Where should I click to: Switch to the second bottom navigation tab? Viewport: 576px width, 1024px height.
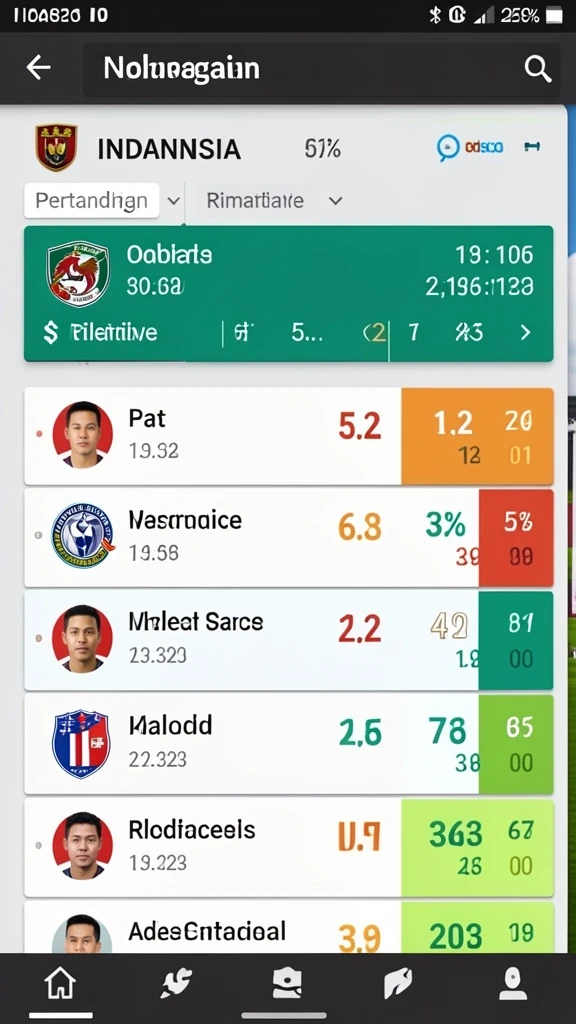tap(176, 984)
